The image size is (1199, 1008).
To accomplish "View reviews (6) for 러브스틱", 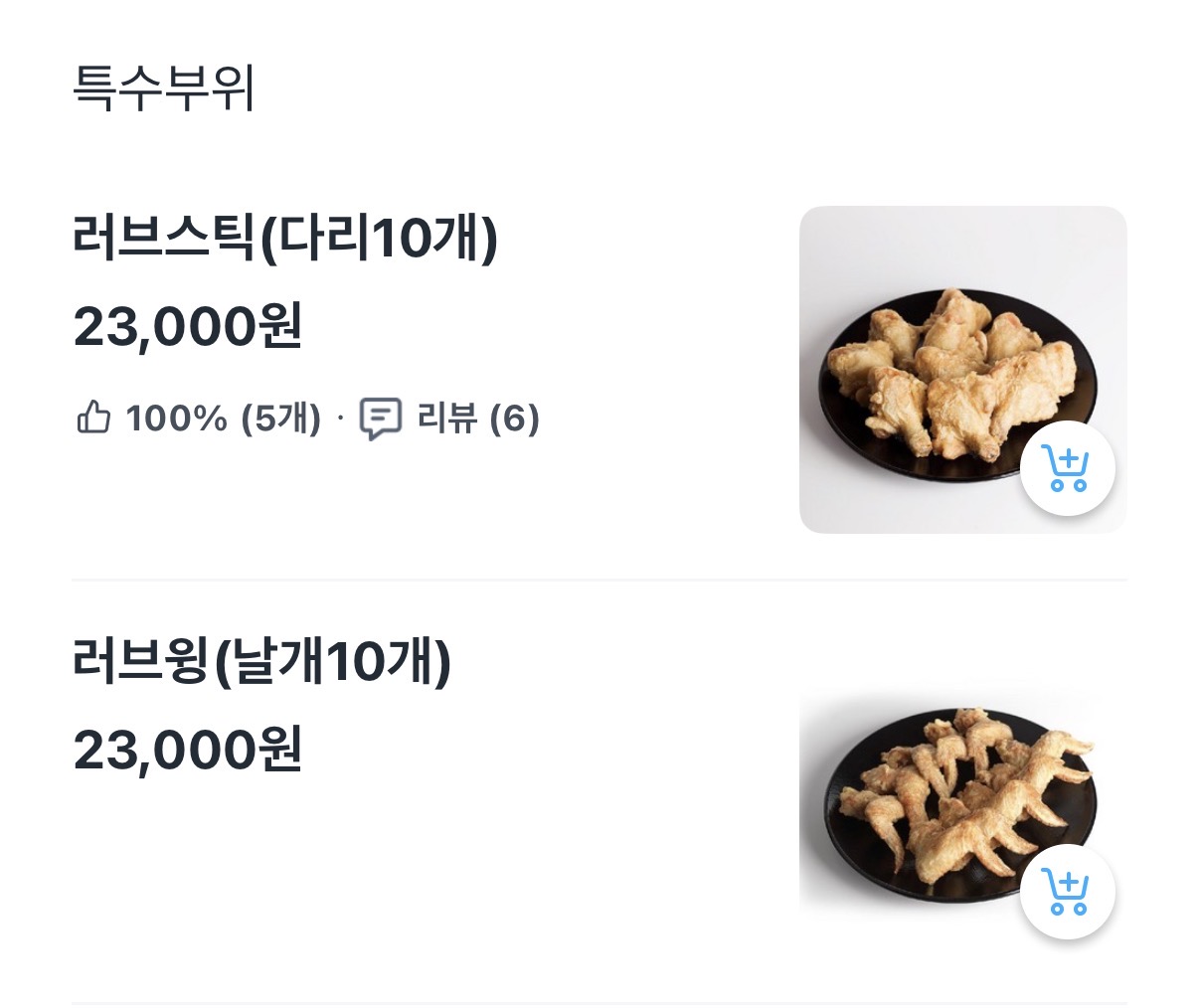I will tap(449, 419).
